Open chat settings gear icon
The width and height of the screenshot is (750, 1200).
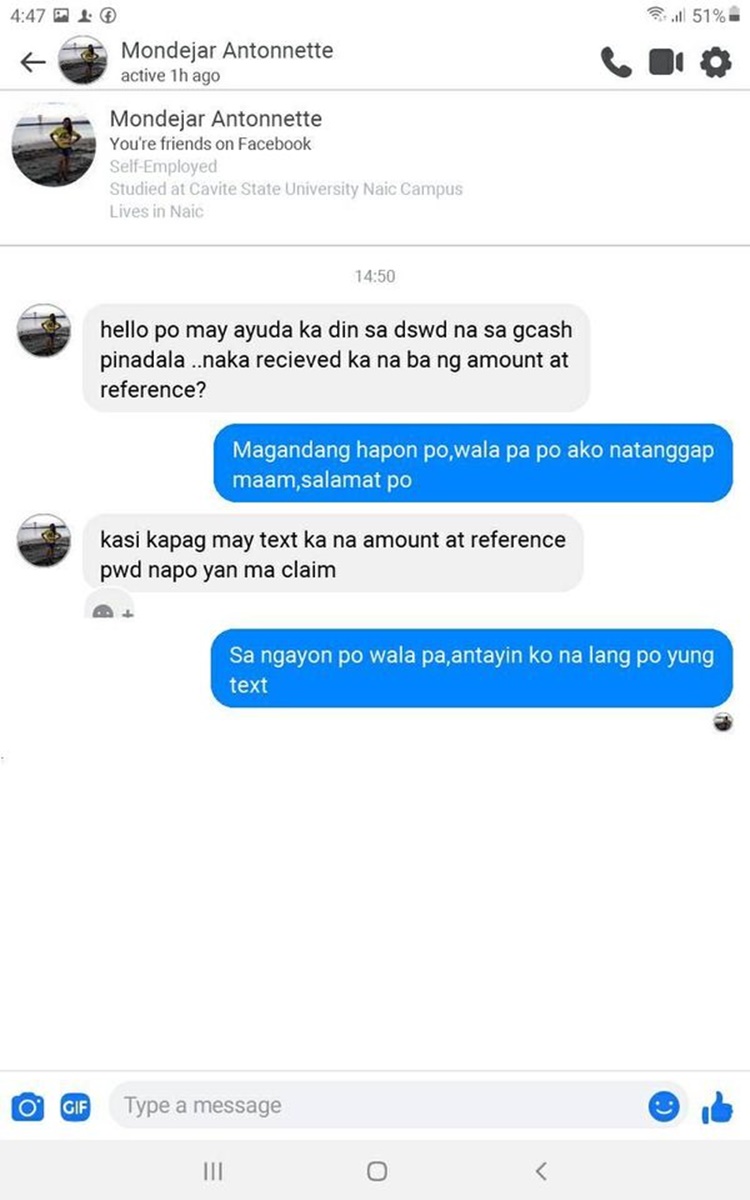click(715, 63)
